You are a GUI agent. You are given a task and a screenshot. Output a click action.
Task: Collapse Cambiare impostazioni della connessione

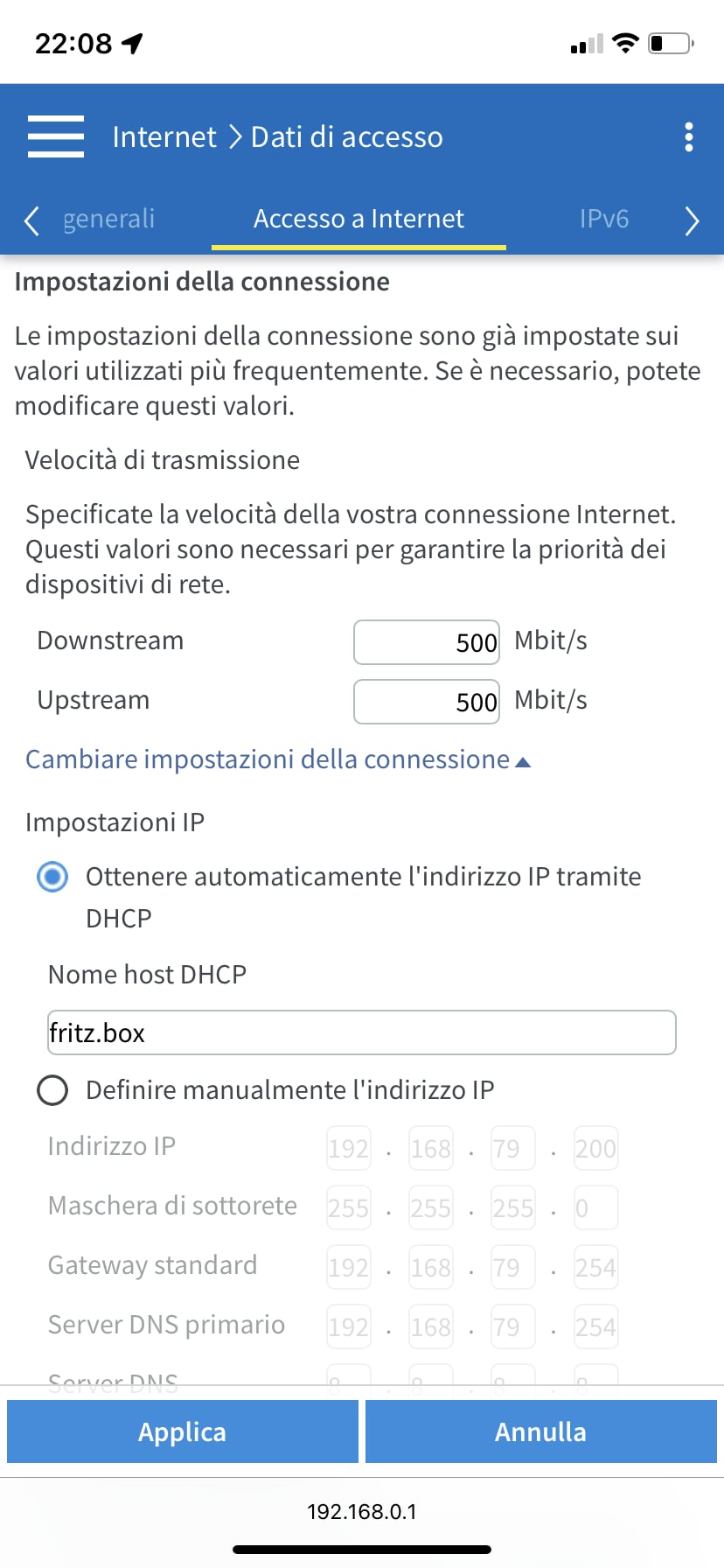coord(278,759)
